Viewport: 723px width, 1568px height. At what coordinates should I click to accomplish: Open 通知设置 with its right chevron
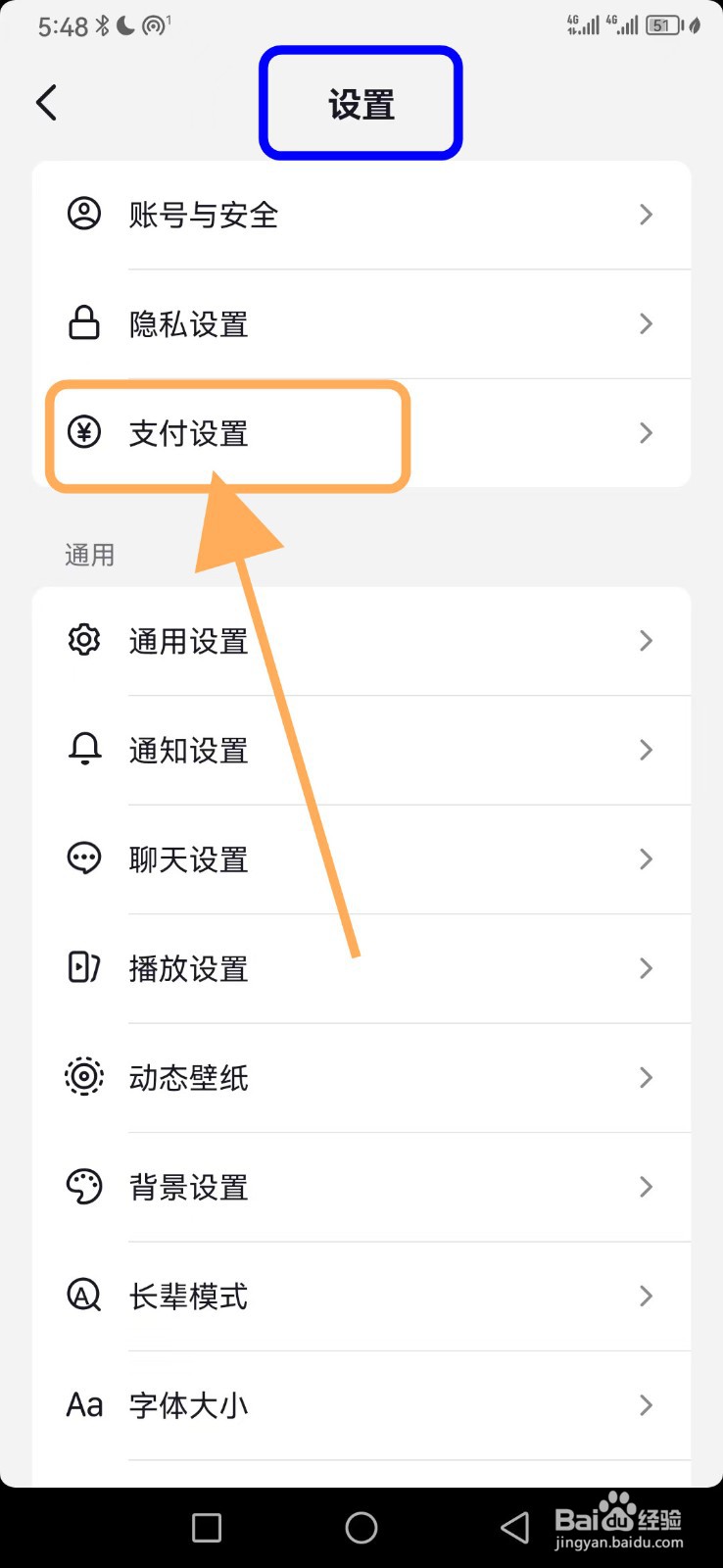tap(646, 750)
